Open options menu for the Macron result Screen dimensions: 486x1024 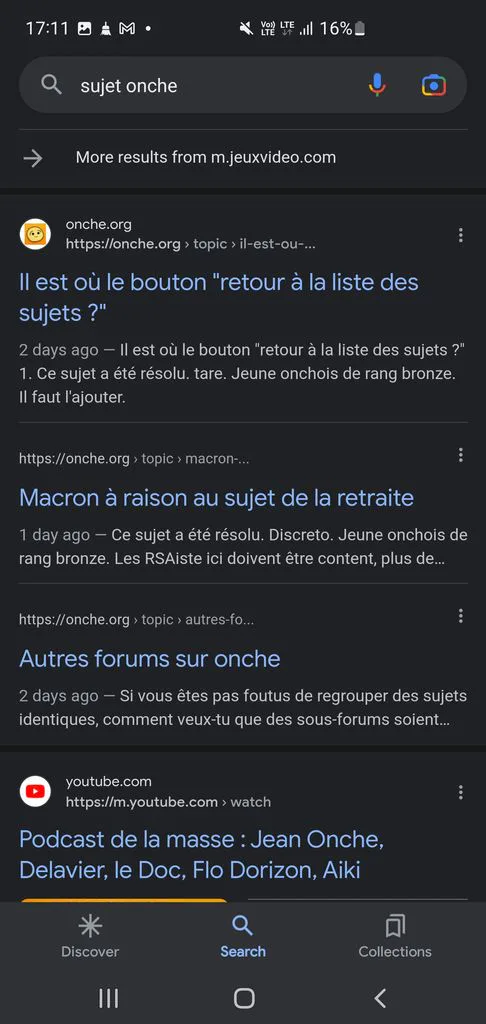point(461,455)
